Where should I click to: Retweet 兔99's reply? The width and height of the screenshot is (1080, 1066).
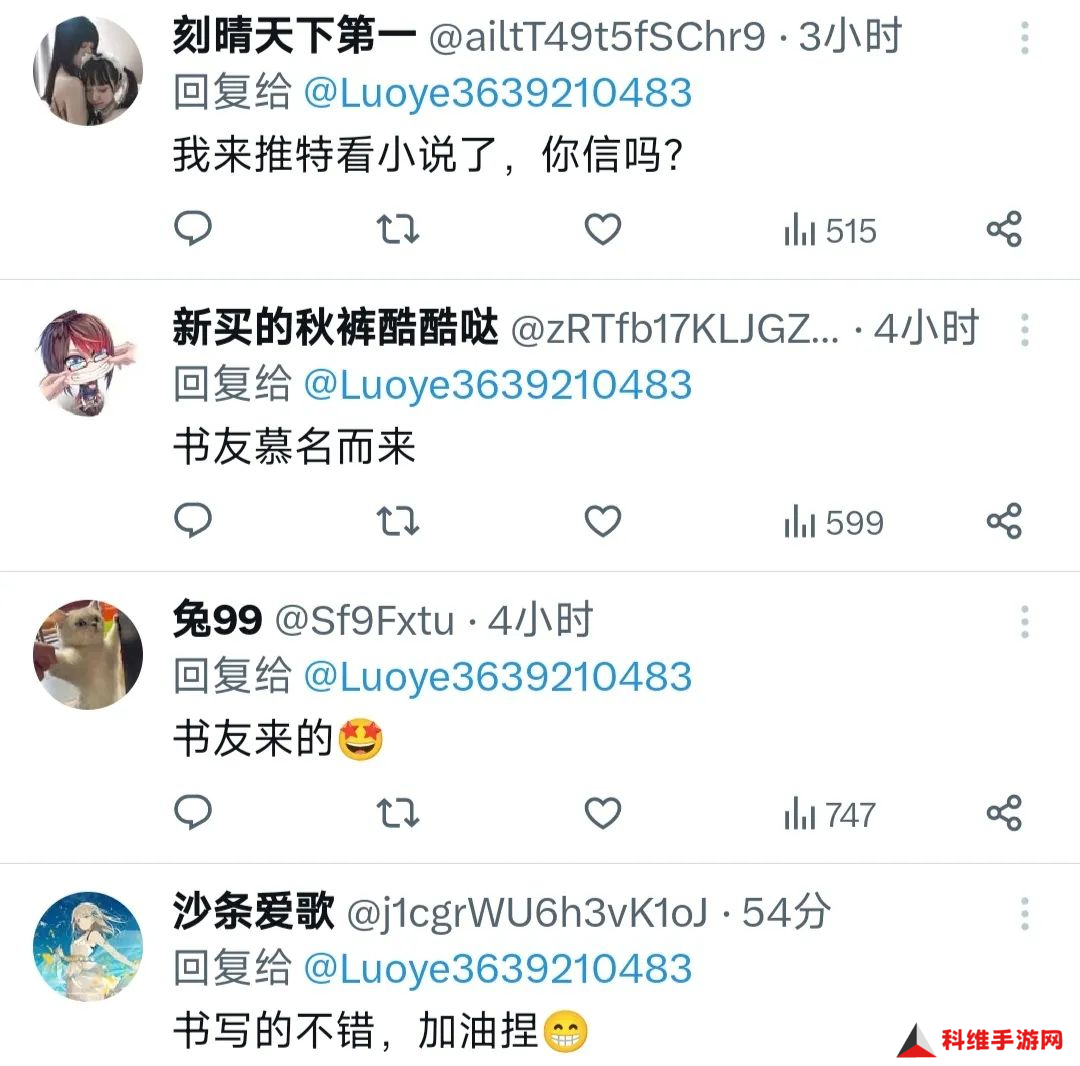[397, 814]
